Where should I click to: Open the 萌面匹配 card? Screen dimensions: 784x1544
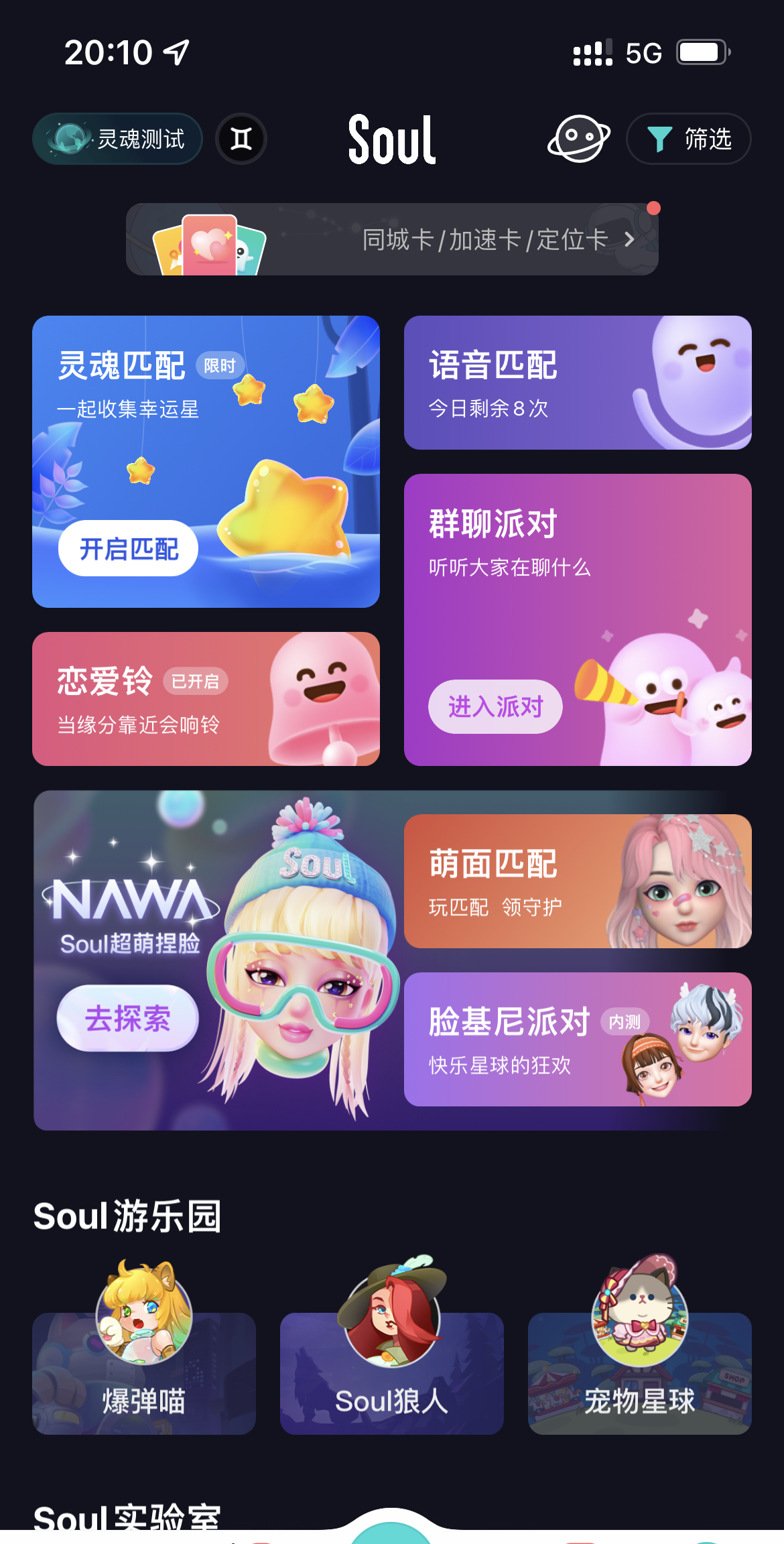point(577,881)
